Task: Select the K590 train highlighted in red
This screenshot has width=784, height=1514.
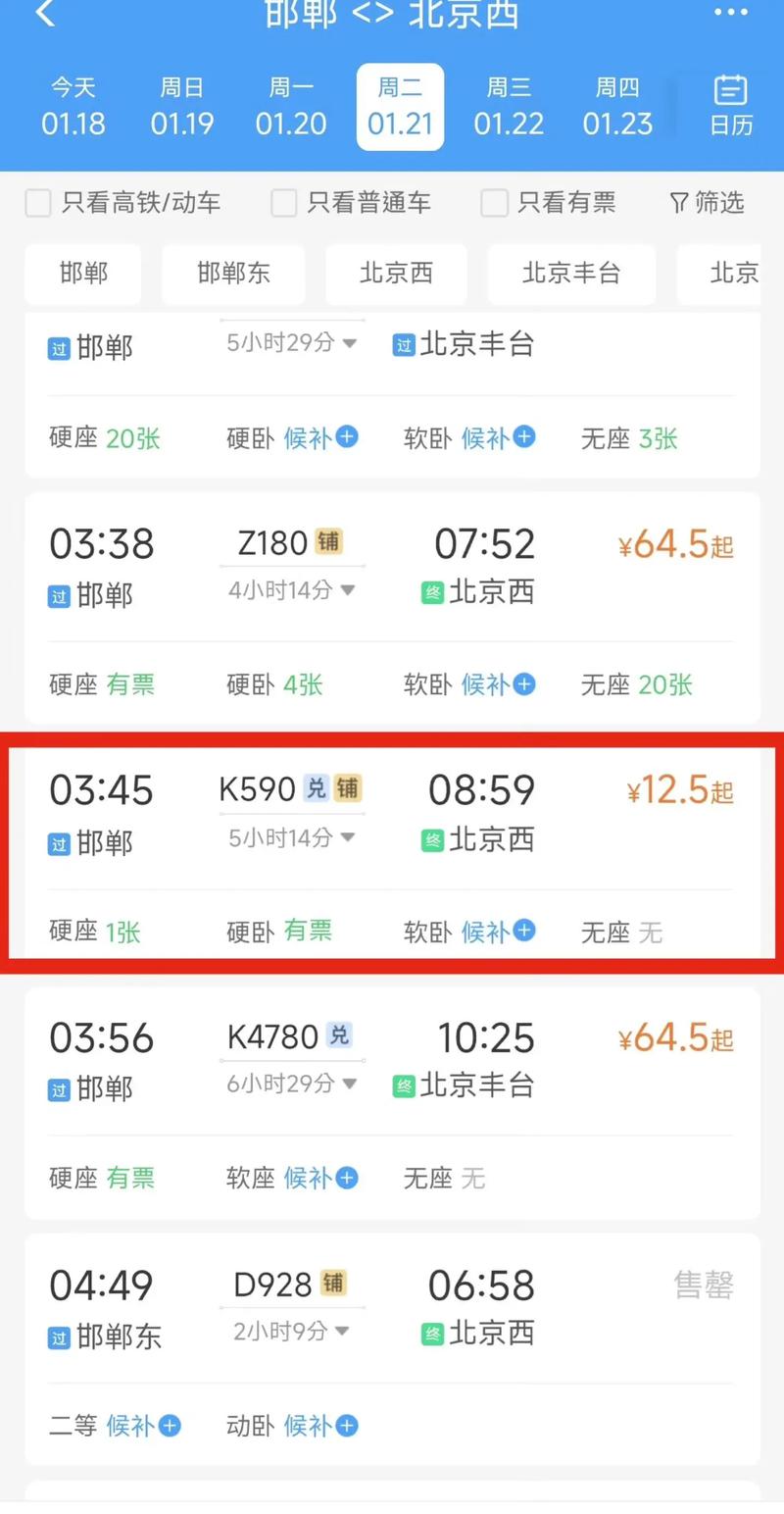Action: pyautogui.click(x=392, y=853)
